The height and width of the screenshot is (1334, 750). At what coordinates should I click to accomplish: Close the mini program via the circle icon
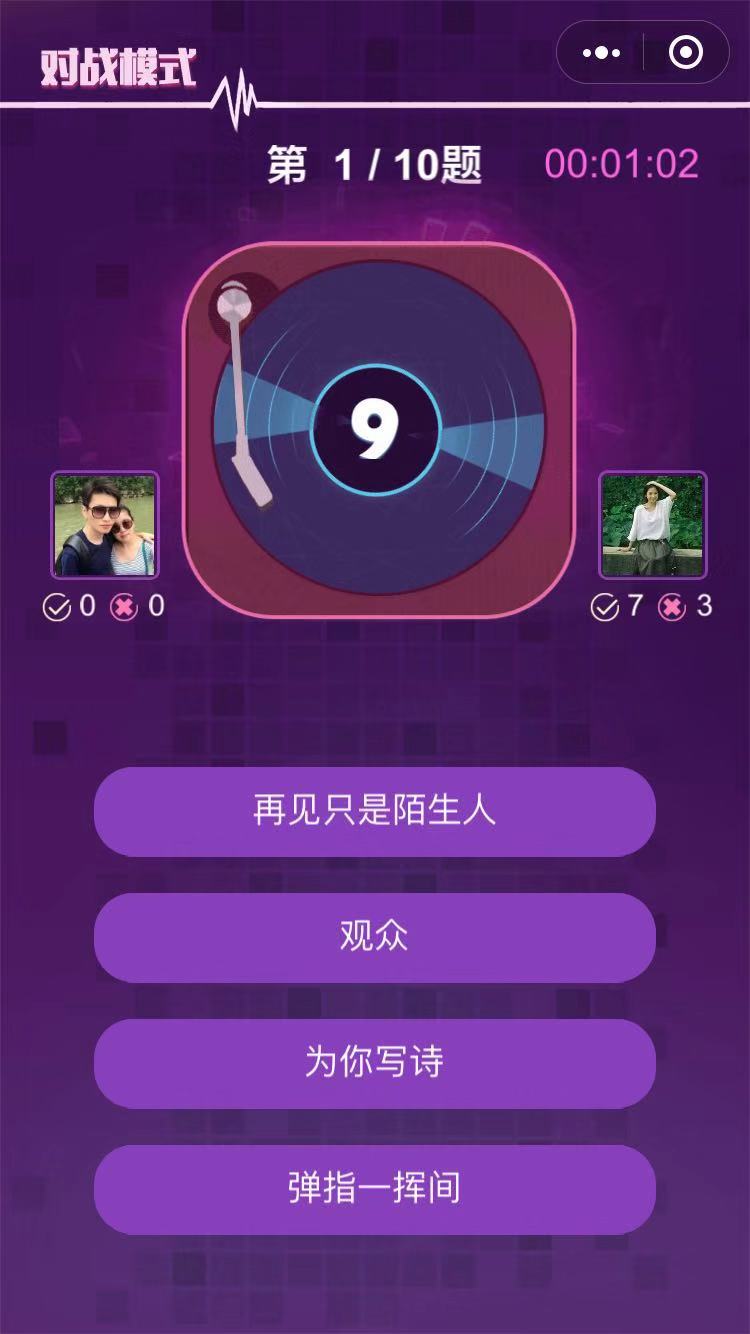point(686,53)
